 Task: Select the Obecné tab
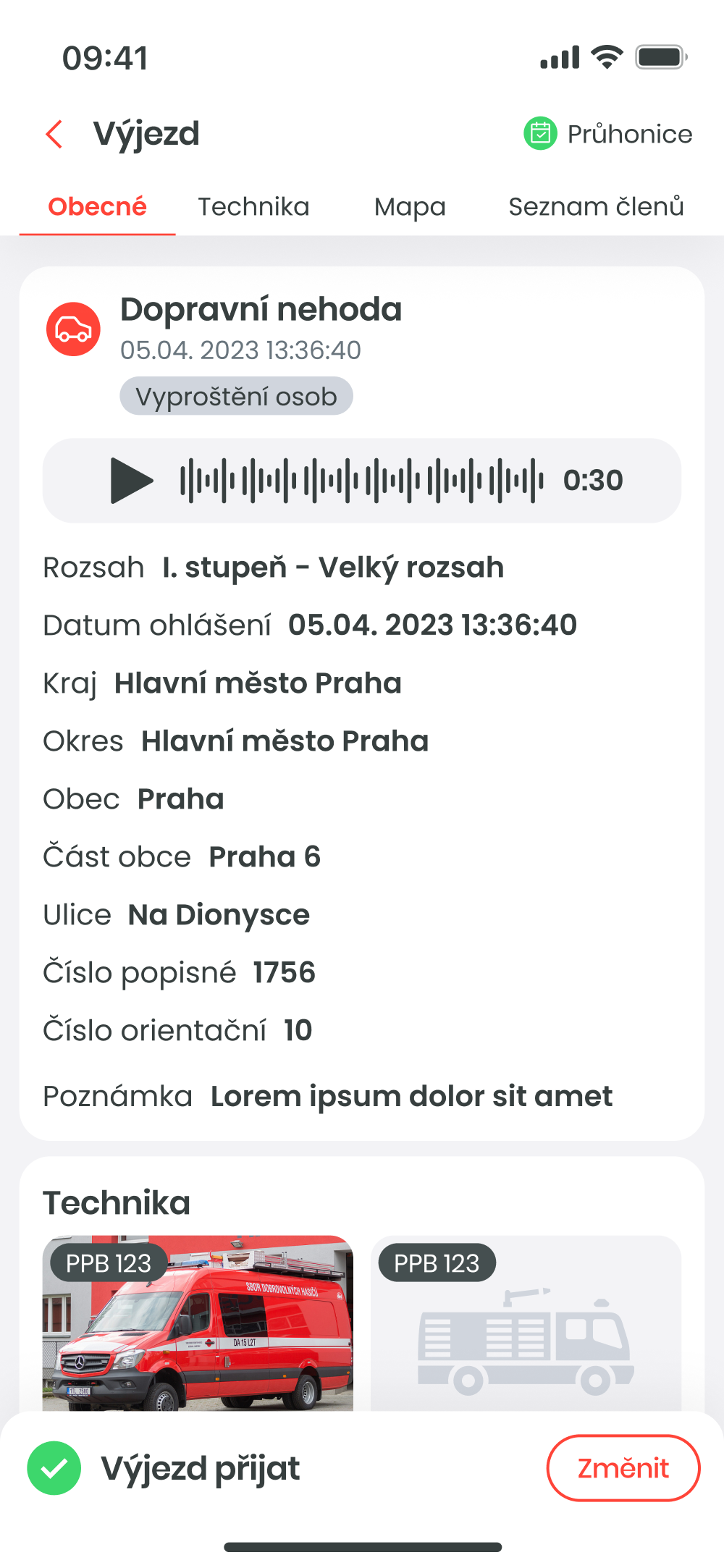coord(98,207)
